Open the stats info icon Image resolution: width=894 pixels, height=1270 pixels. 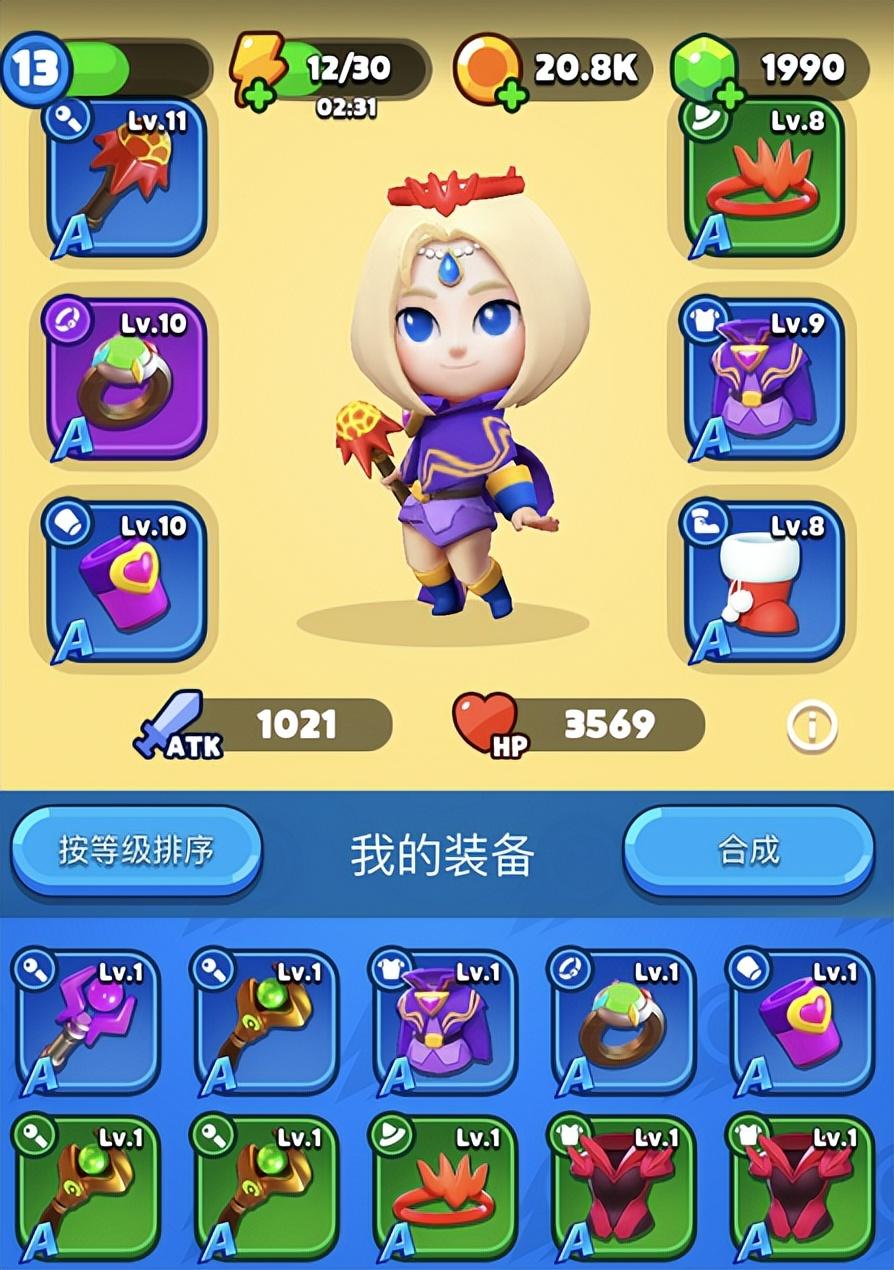pos(811,727)
